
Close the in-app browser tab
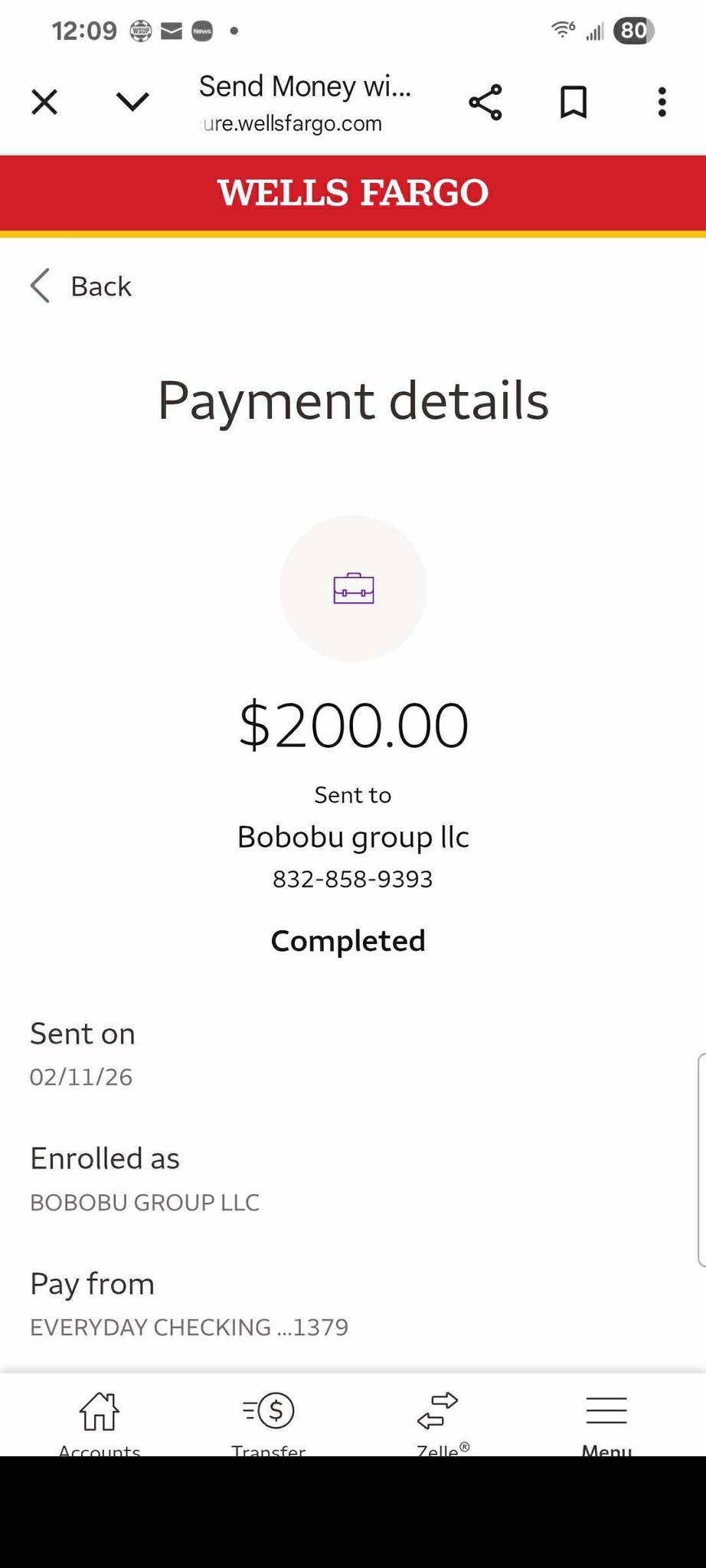(44, 102)
